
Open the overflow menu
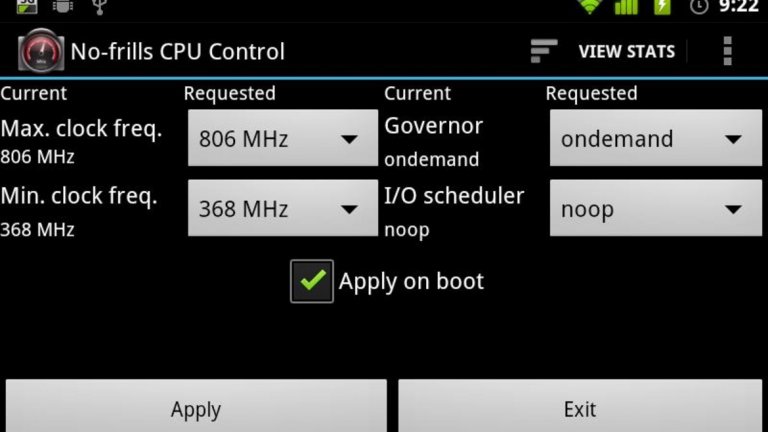pyautogui.click(x=727, y=51)
